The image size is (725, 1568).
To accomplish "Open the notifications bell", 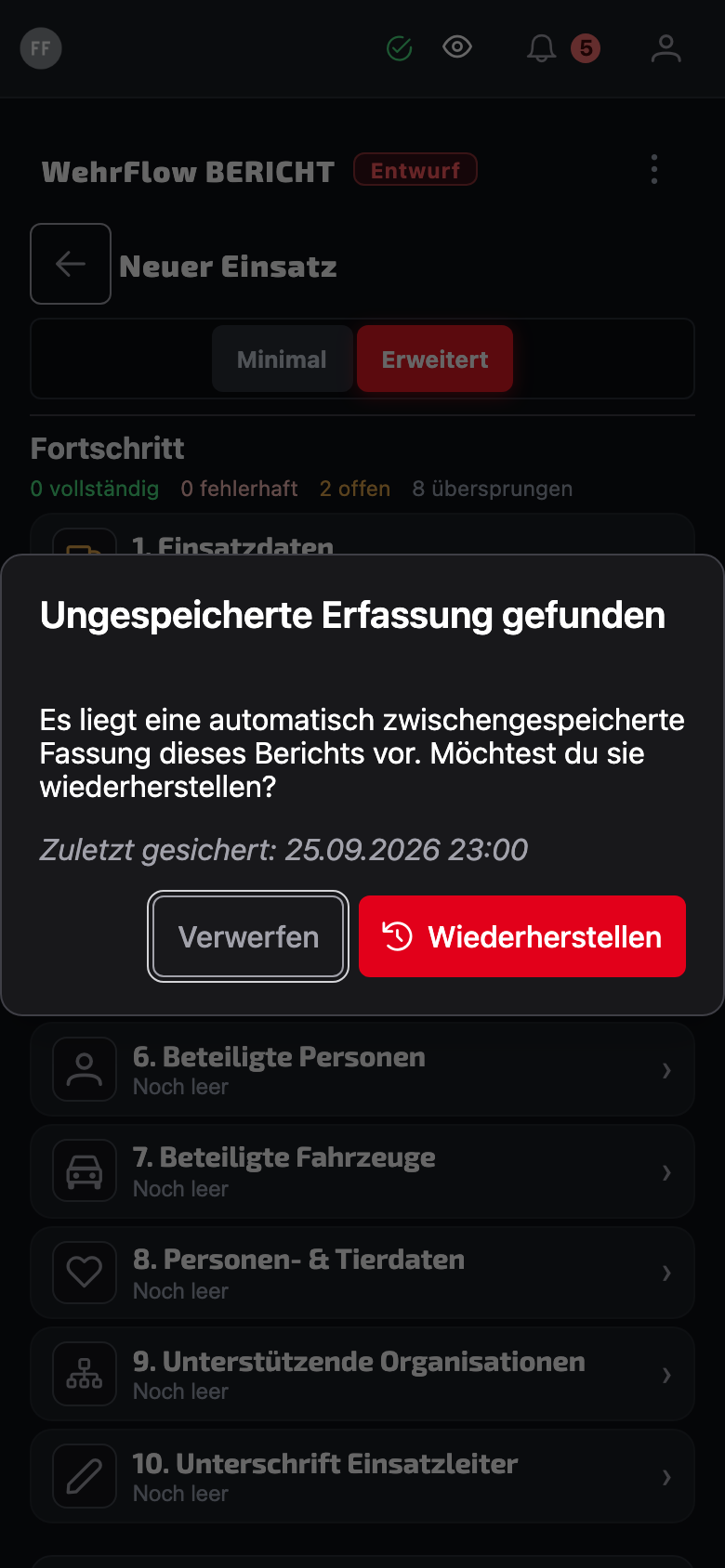I will [542, 48].
